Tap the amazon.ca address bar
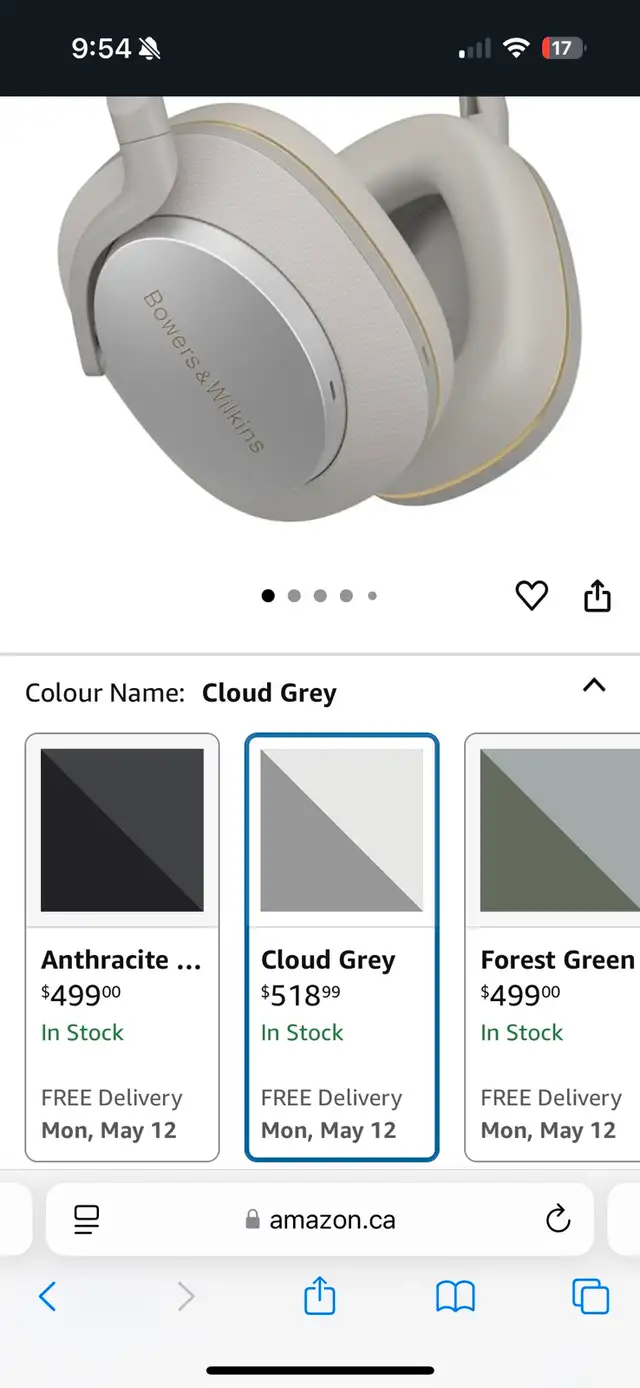Viewport: 640px width, 1388px height. click(x=320, y=1219)
